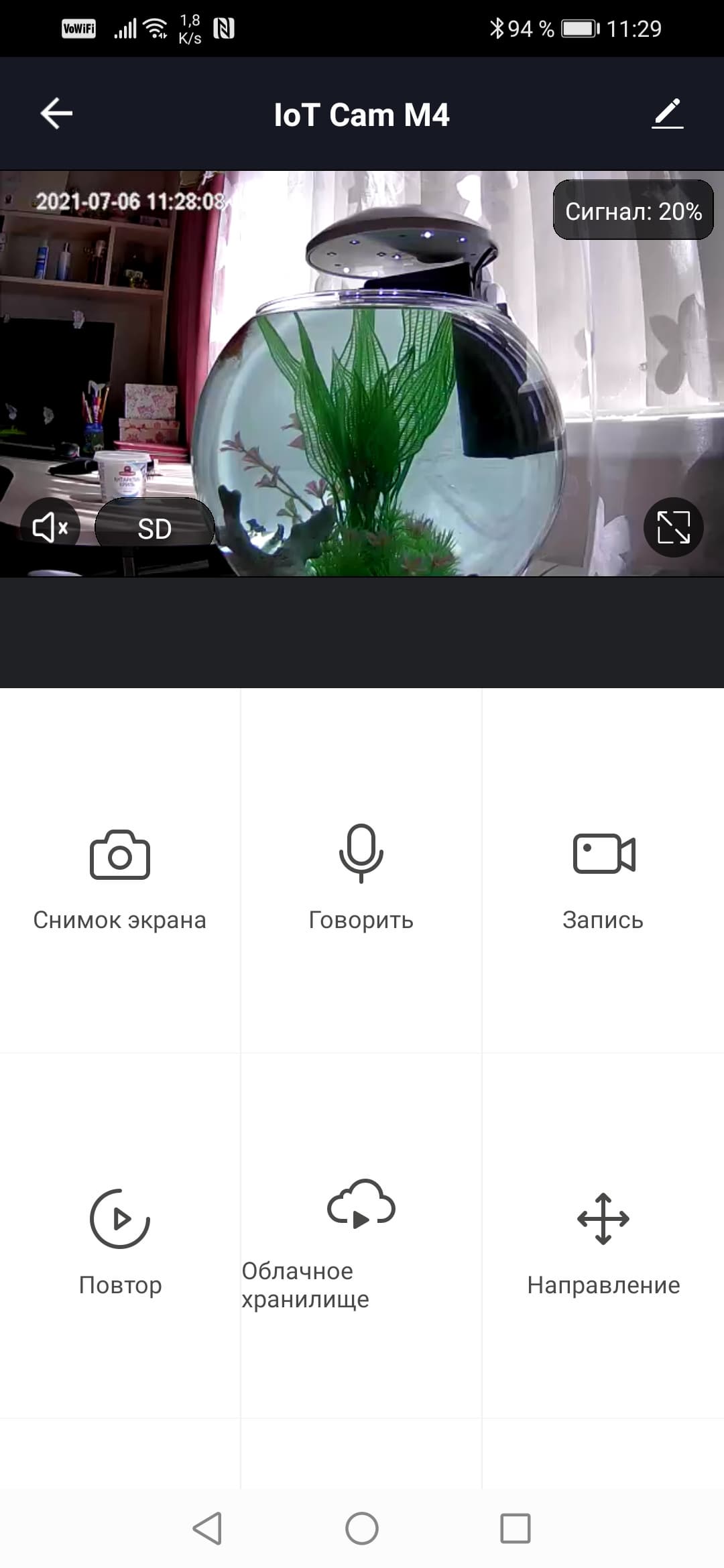Open recent apps from navigation bar
Viewport: 724px width, 1568px height.
(516, 1528)
